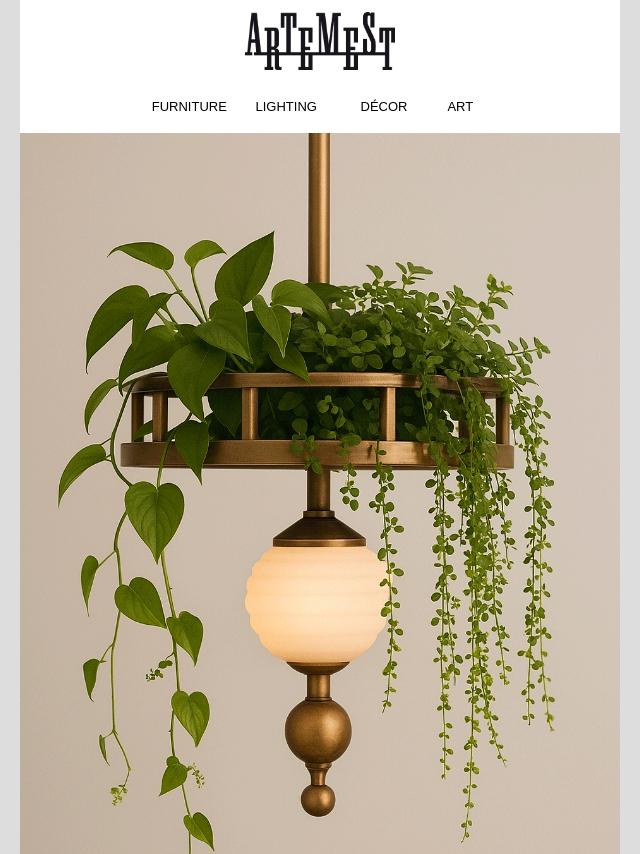The height and width of the screenshot is (854, 640).
Task: Browse the Décor category
Action: click(x=383, y=107)
